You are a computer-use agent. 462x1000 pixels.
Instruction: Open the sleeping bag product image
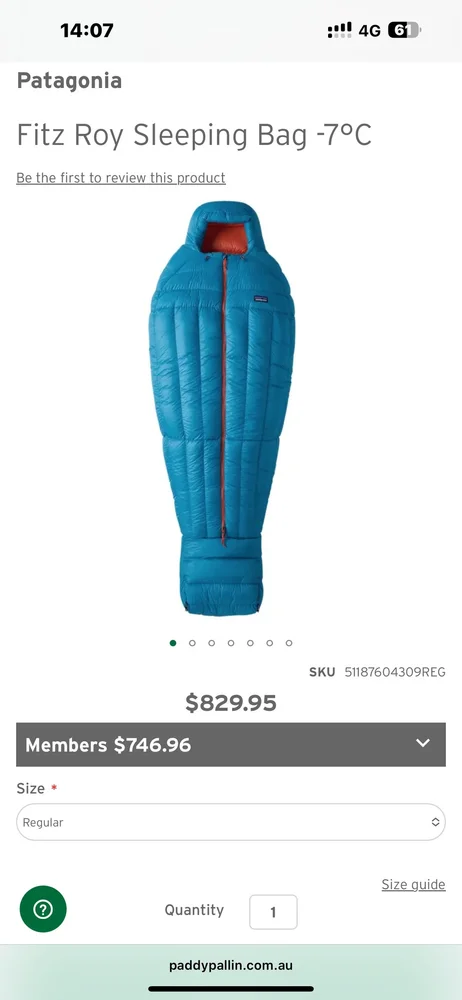pos(222,408)
